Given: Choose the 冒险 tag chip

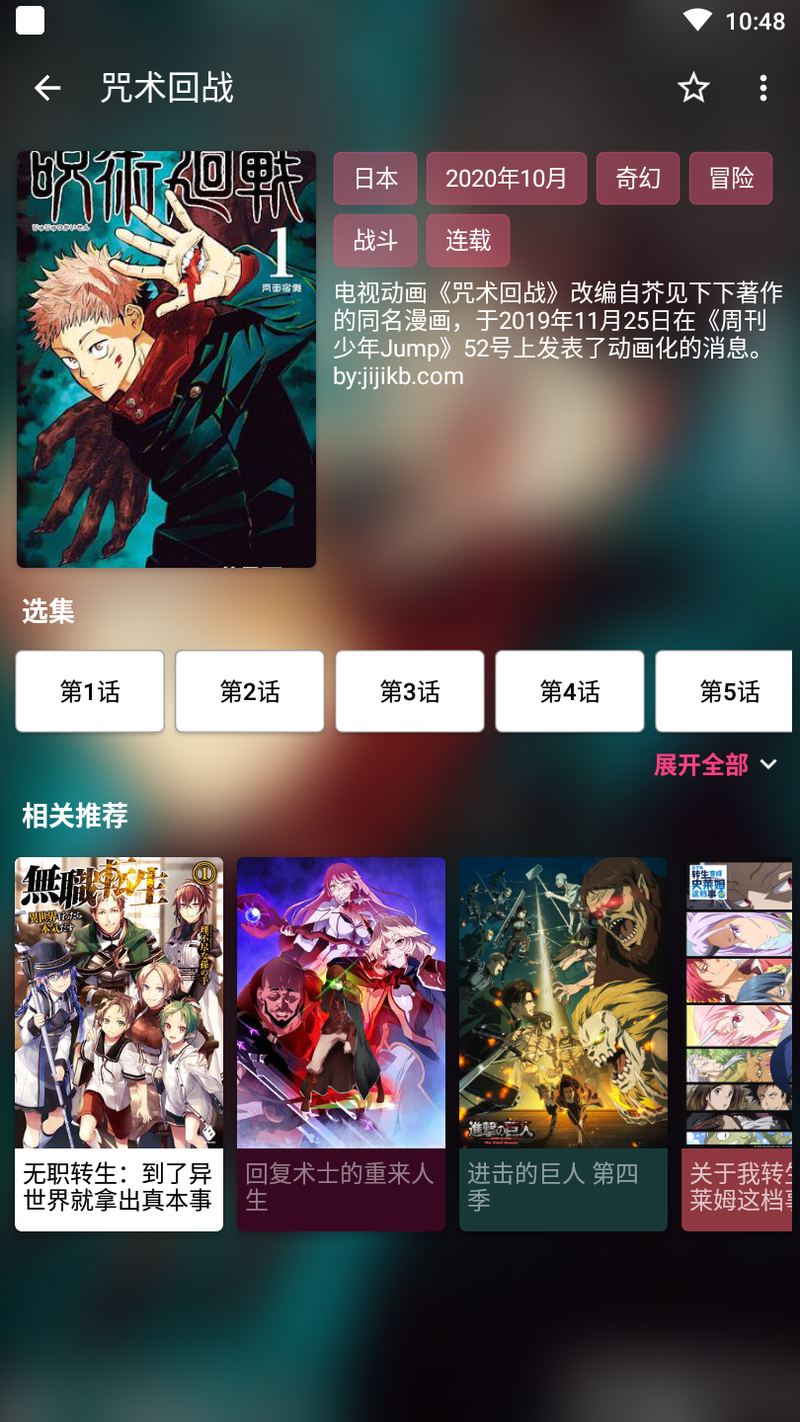Looking at the screenshot, I should (730, 178).
